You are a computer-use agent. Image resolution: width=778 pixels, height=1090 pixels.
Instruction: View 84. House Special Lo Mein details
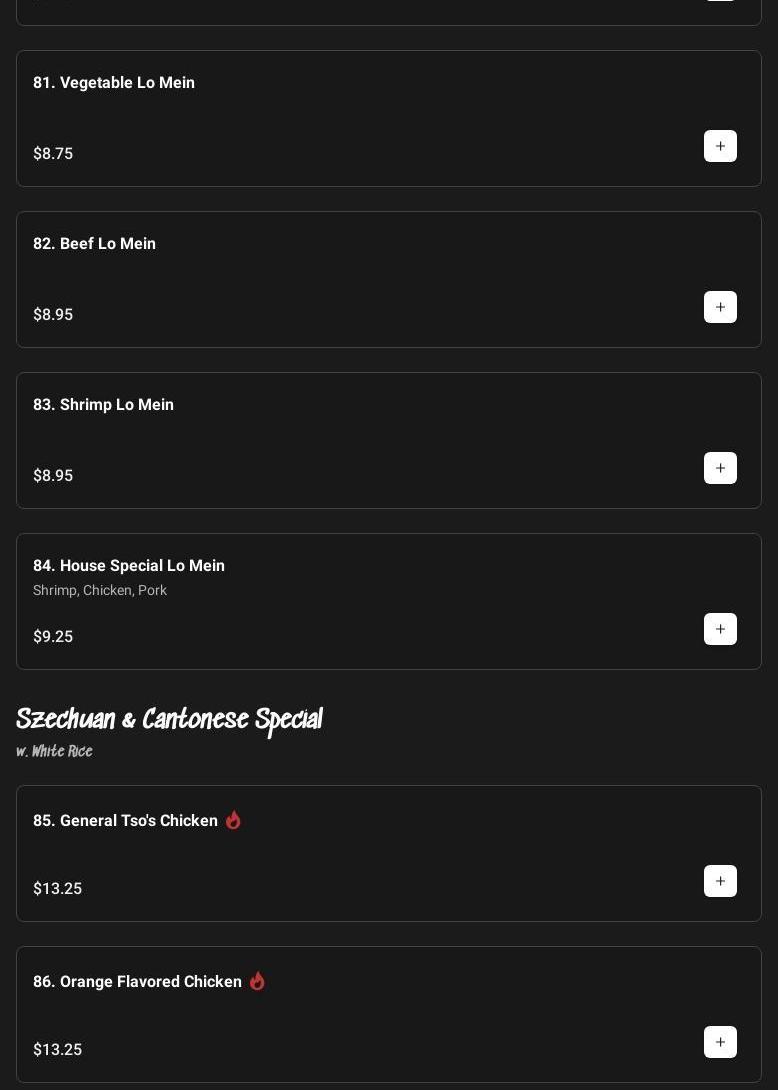[129, 566]
